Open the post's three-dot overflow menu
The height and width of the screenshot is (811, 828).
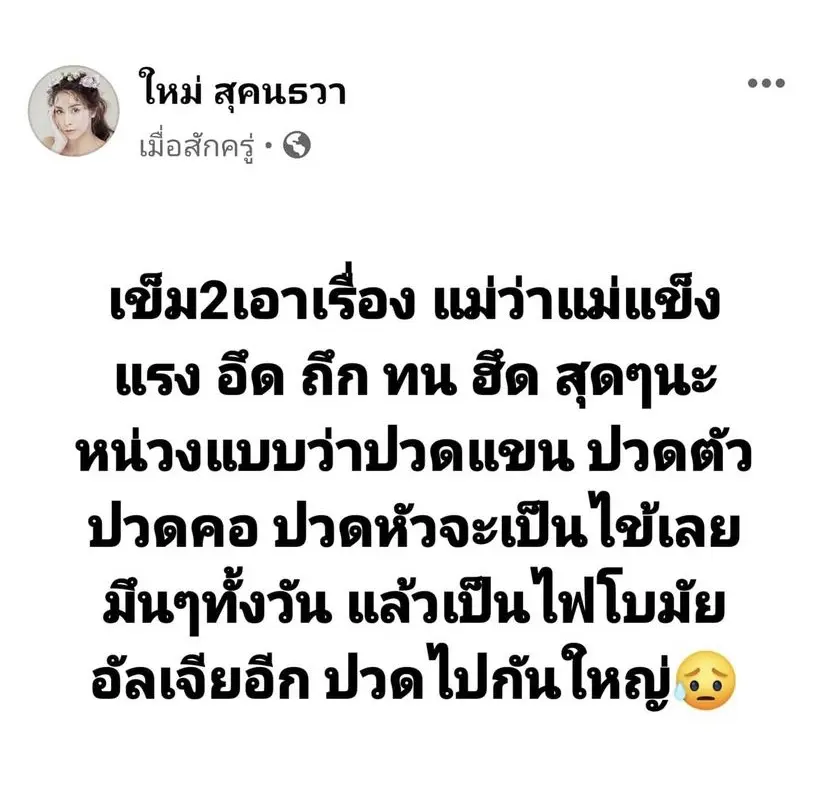[766, 84]
